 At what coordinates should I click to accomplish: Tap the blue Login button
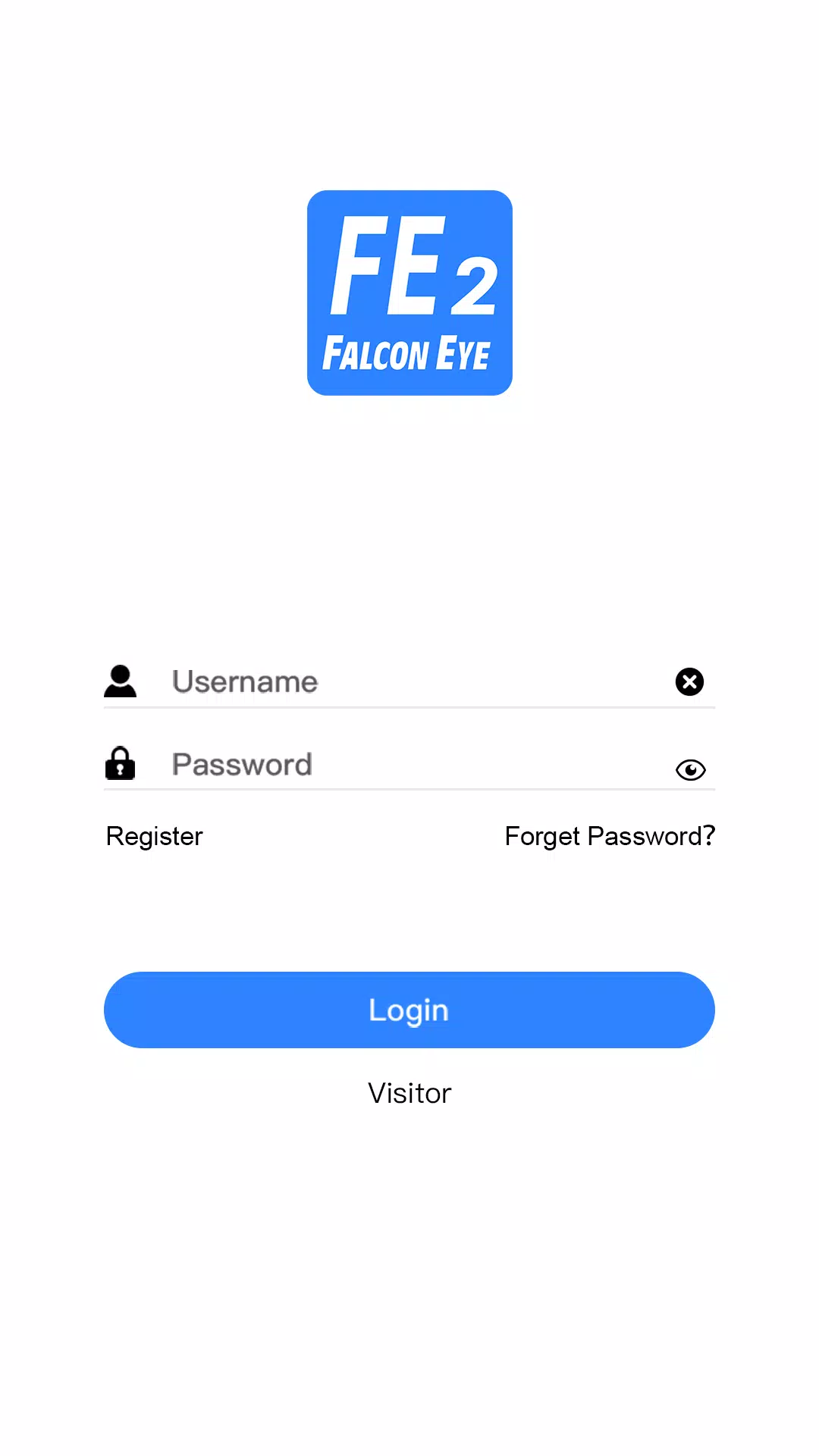pyautogui.click(x=409, y=1010)
